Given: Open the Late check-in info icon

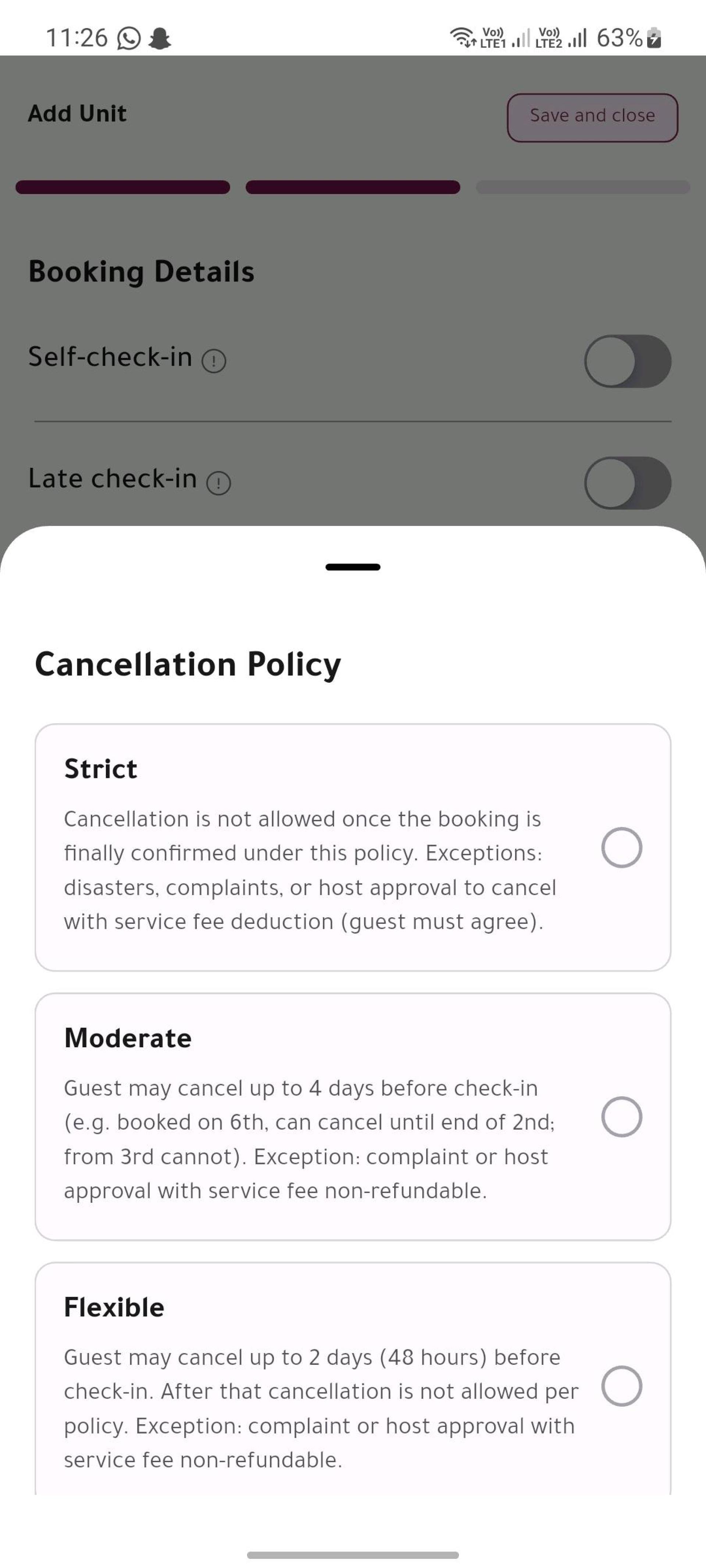Looking at the screenshot, I should tap(218, 483).
